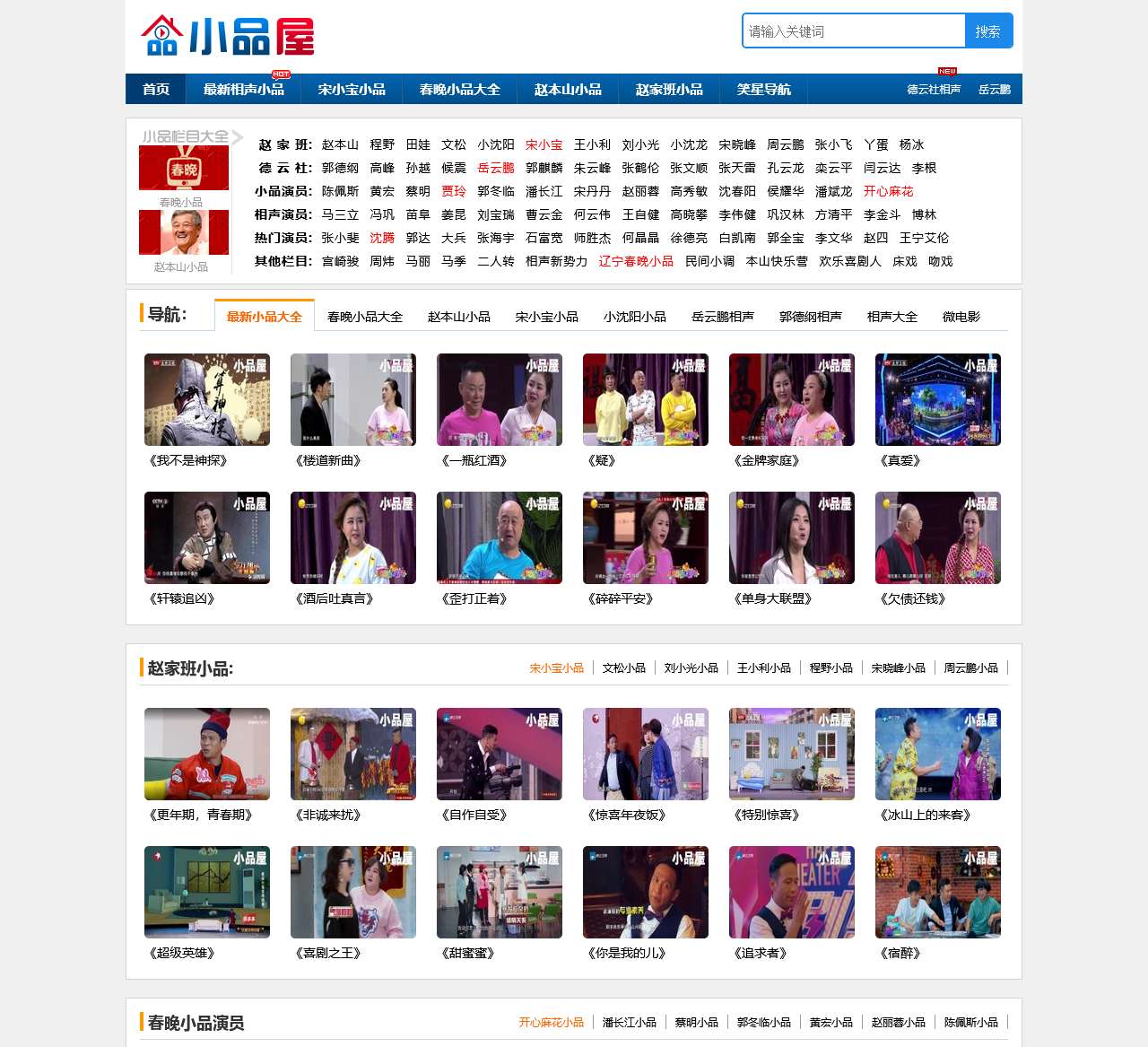Screen dimensions: 1148x1047
Task: Open the 赵本山小品 picture in the sidebar
Action: (x=184, y=233)
